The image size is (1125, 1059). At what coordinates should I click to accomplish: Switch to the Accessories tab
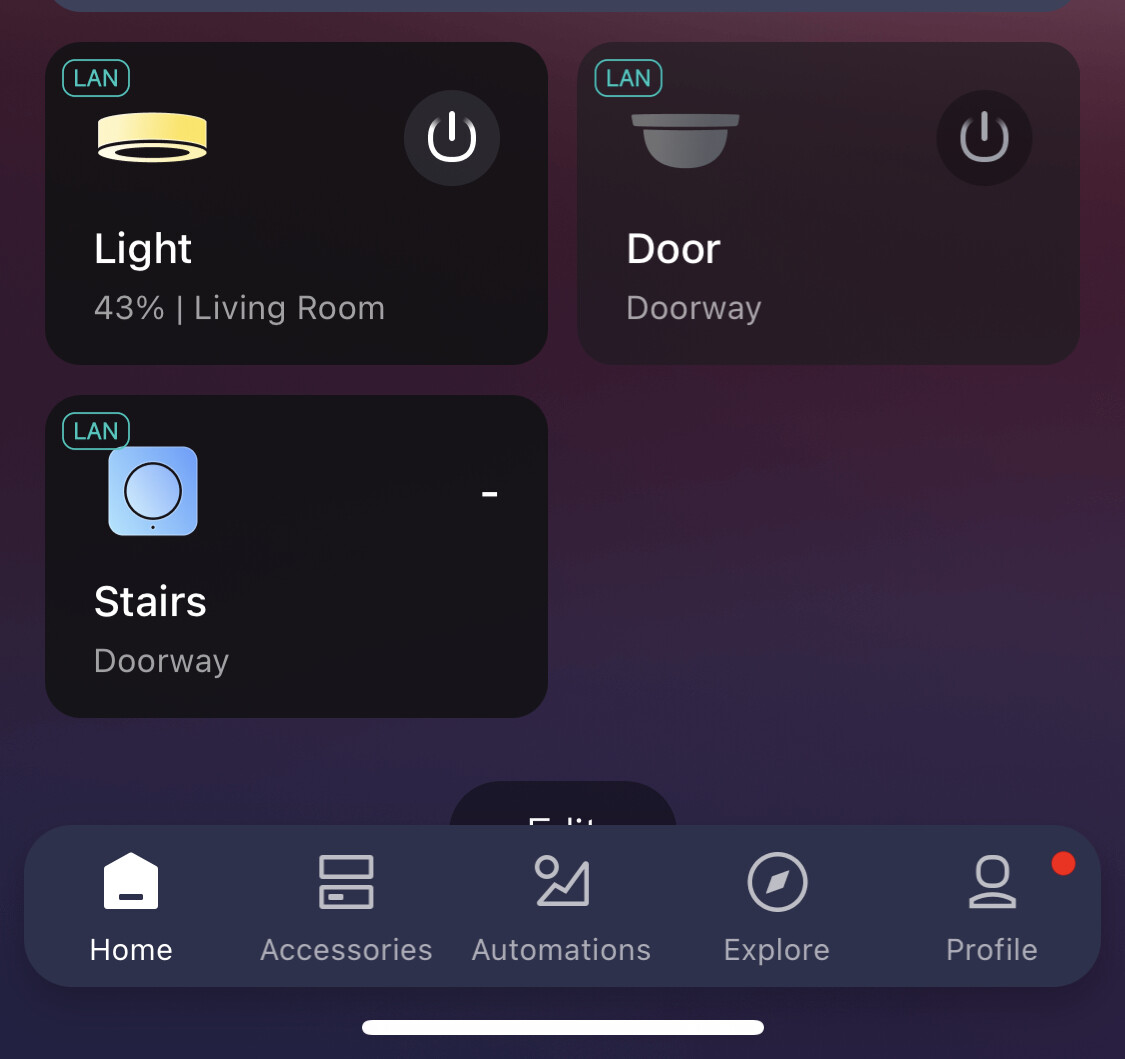point(346,907)
